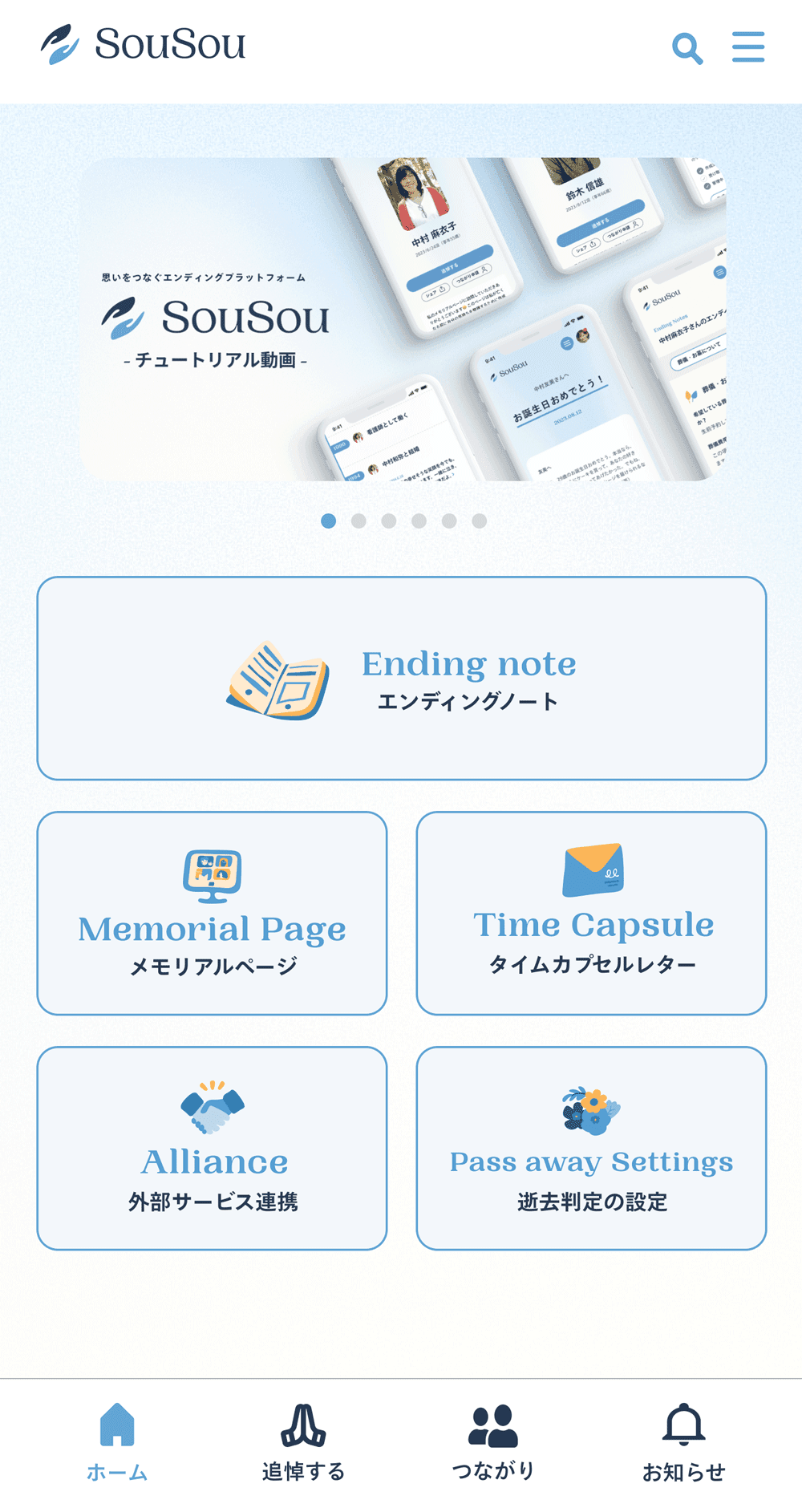Open Pass away Settings card
Screen dimensions: 802x1512
point(591,1148)
